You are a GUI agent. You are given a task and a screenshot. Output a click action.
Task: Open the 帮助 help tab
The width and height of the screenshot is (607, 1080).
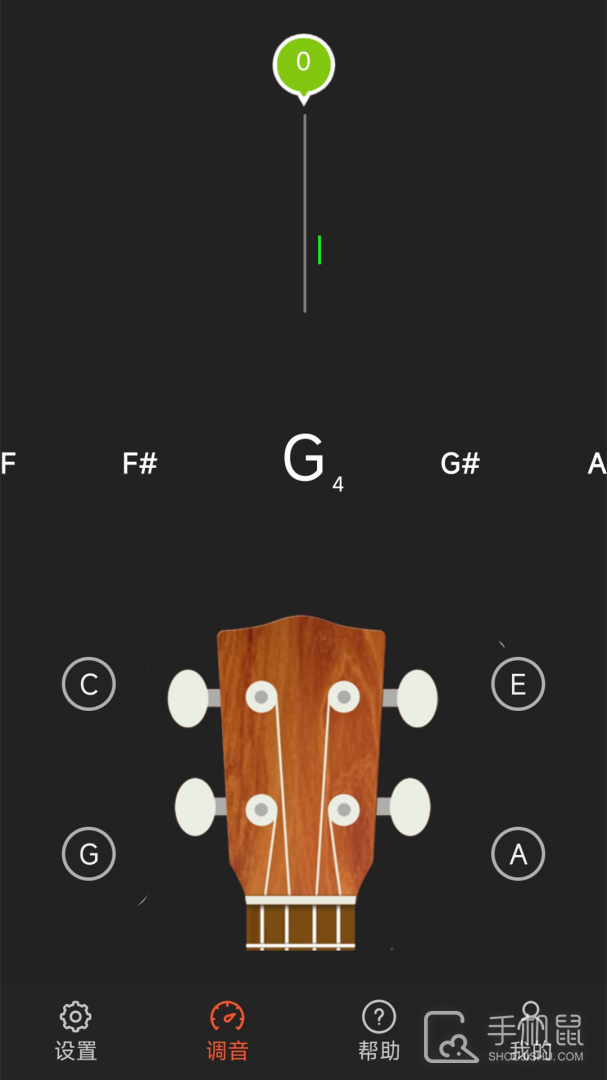coord(378,1031)
